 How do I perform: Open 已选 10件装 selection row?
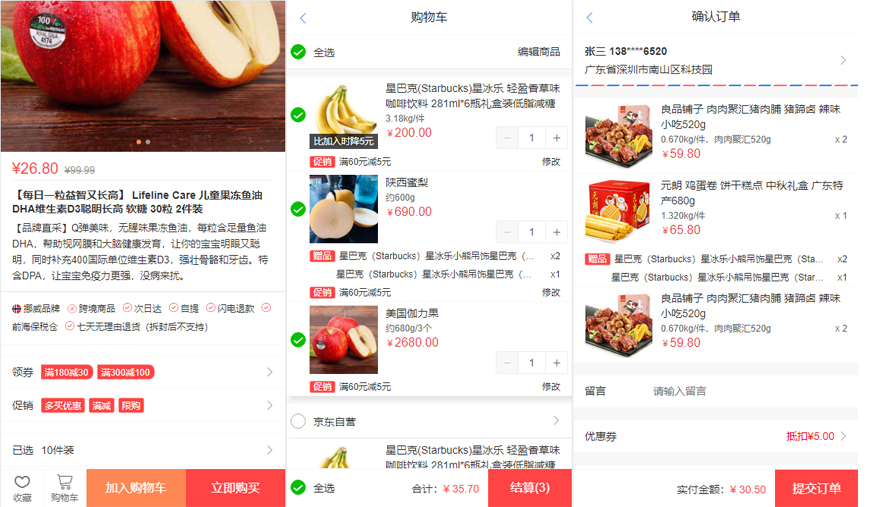[x=142, y=450]
